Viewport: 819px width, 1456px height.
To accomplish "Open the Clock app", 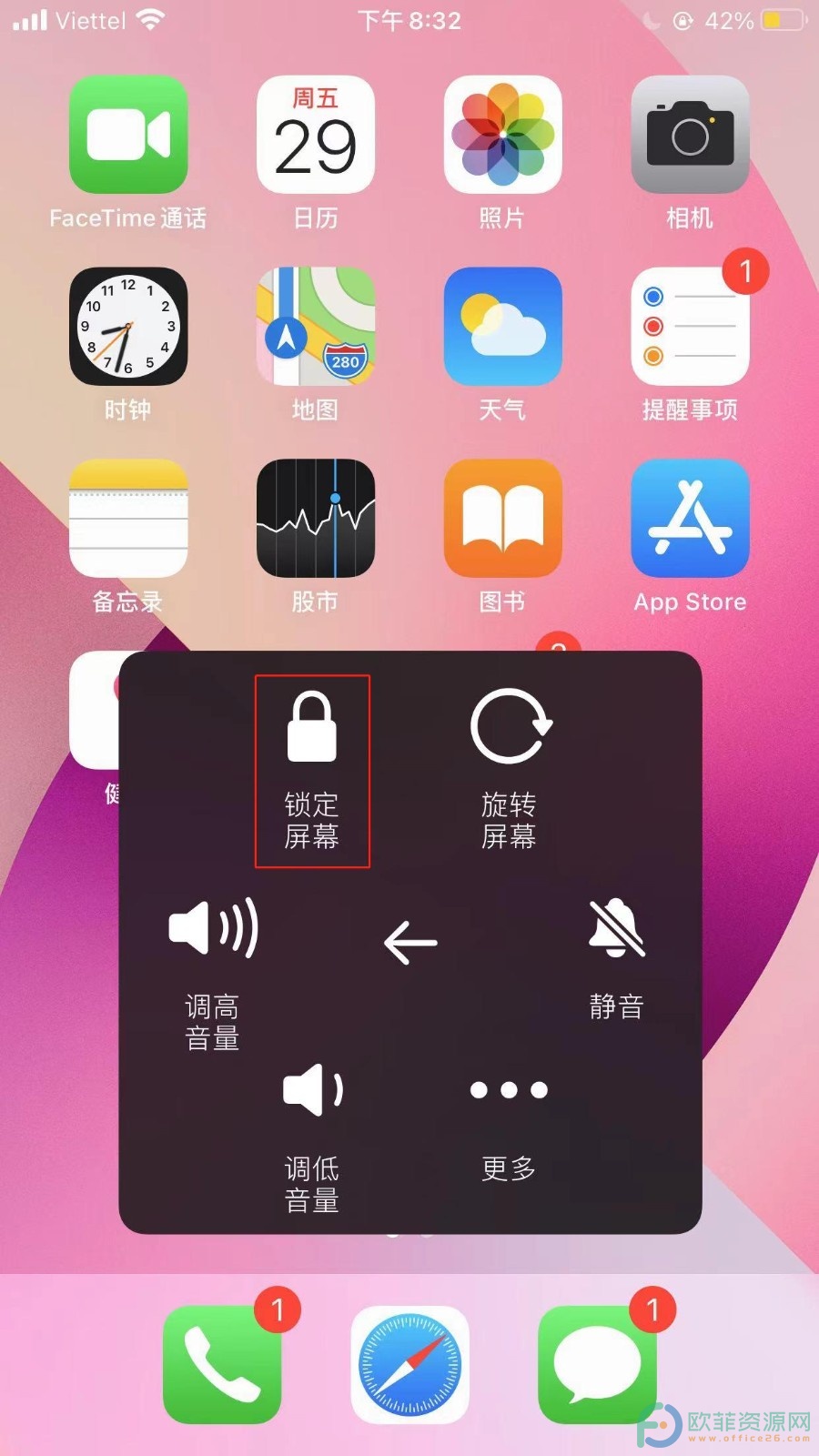I will tap(128, 327).
